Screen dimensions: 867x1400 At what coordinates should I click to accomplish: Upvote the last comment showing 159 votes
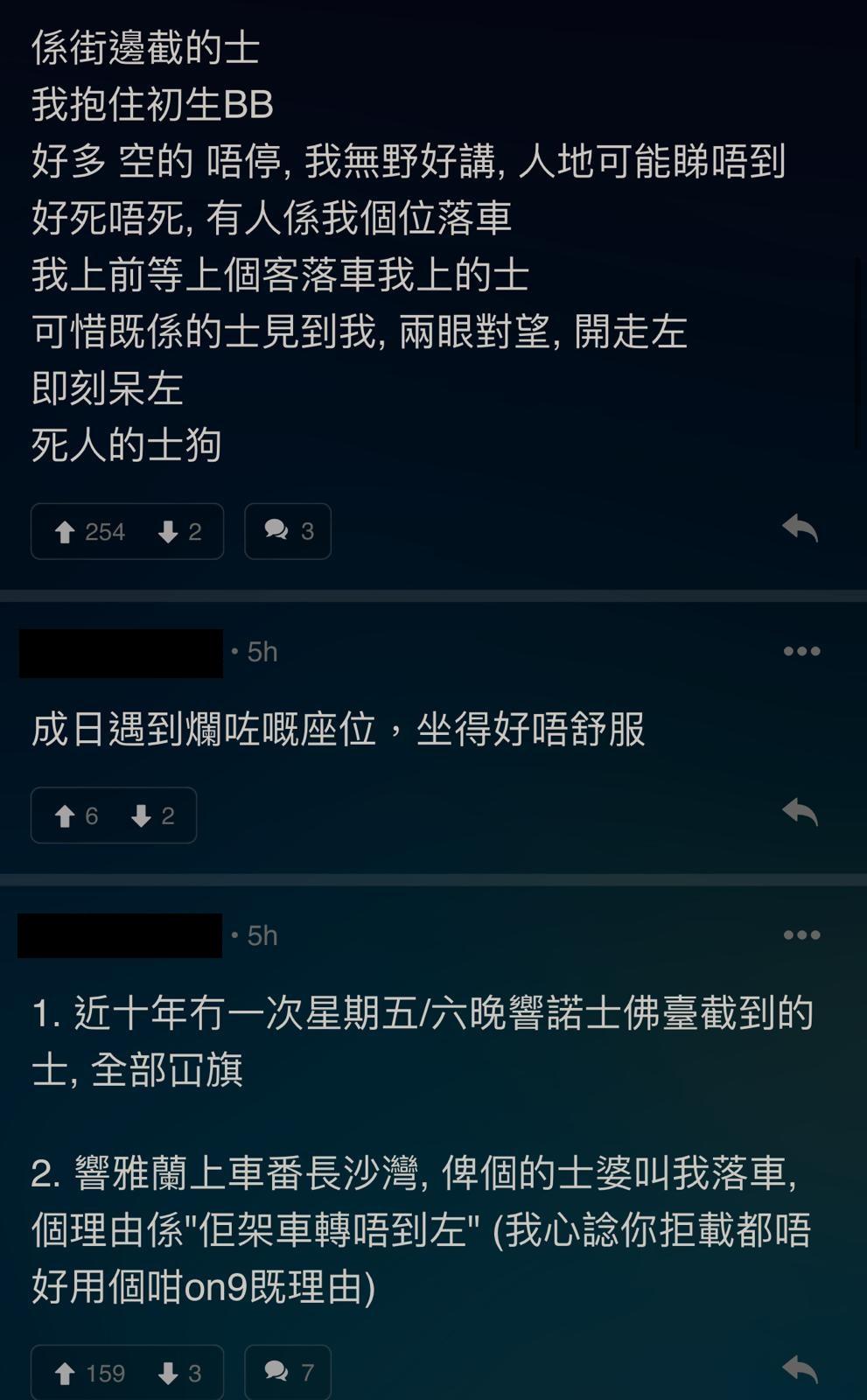pos(66,1371)
